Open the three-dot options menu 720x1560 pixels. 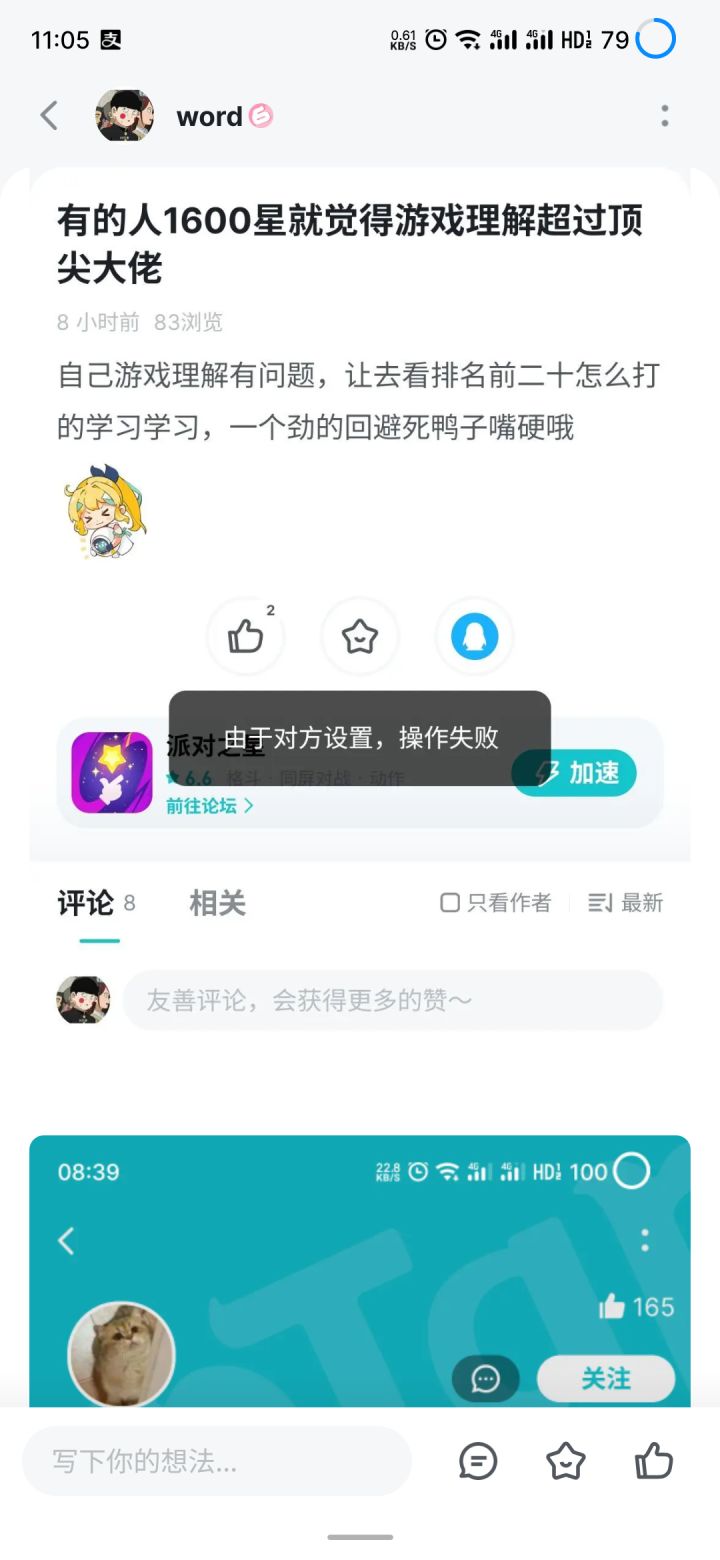(x=664, y=116)
